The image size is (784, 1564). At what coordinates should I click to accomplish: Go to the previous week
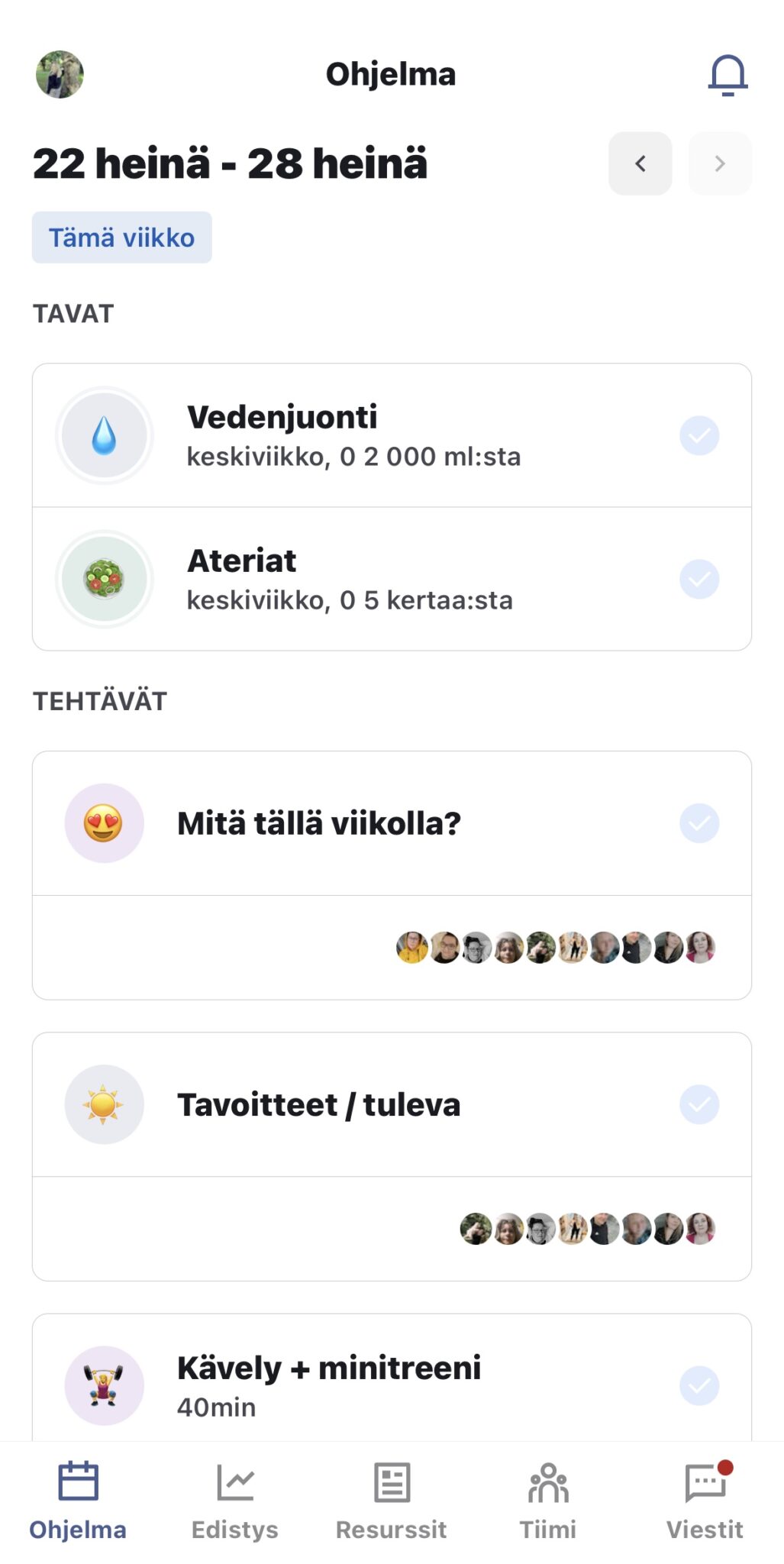pyautogui.click(x=640, y=163)
